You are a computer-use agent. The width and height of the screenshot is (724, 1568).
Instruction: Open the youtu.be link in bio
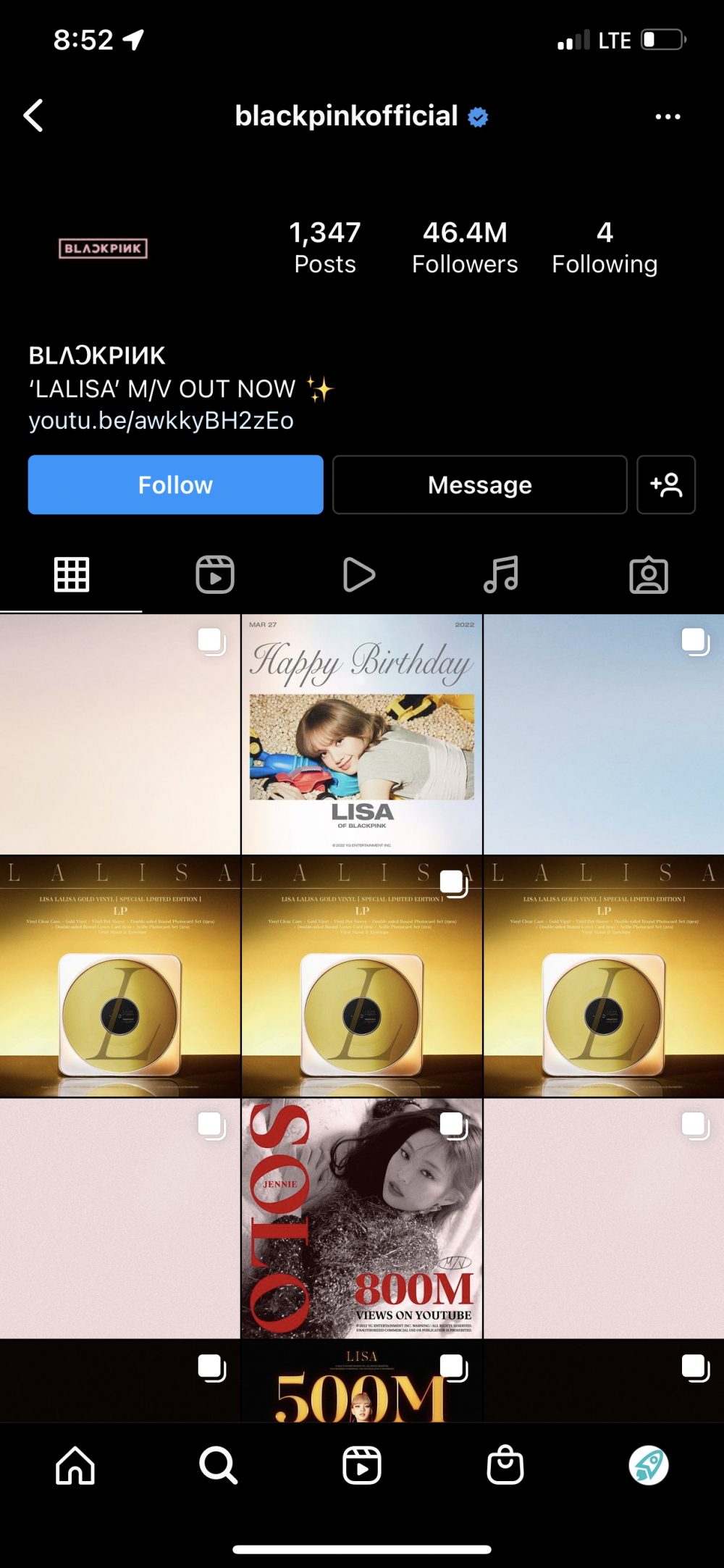coord(161,421)
